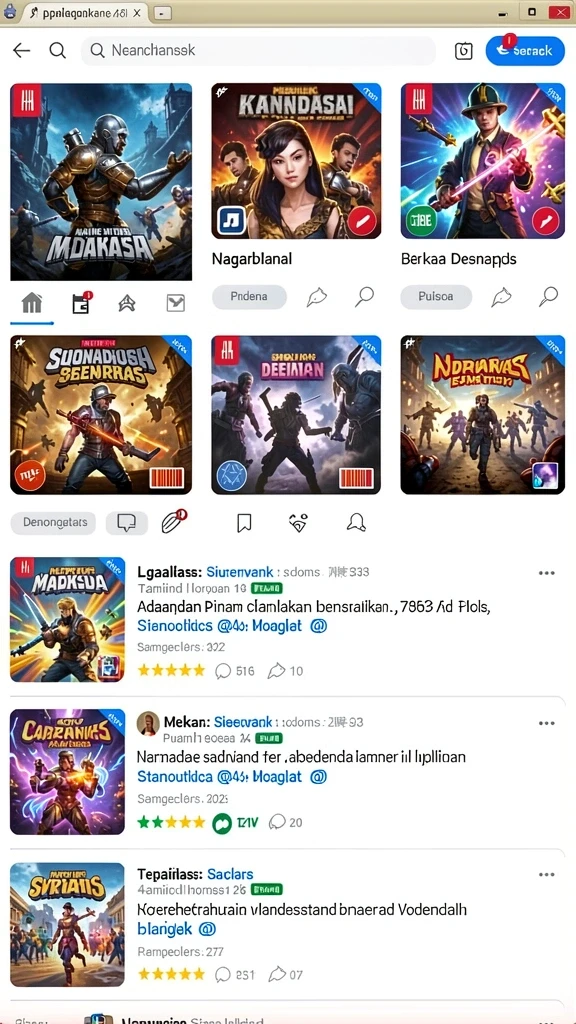Open the calendar tab with red badge

[x=81, y=302]
